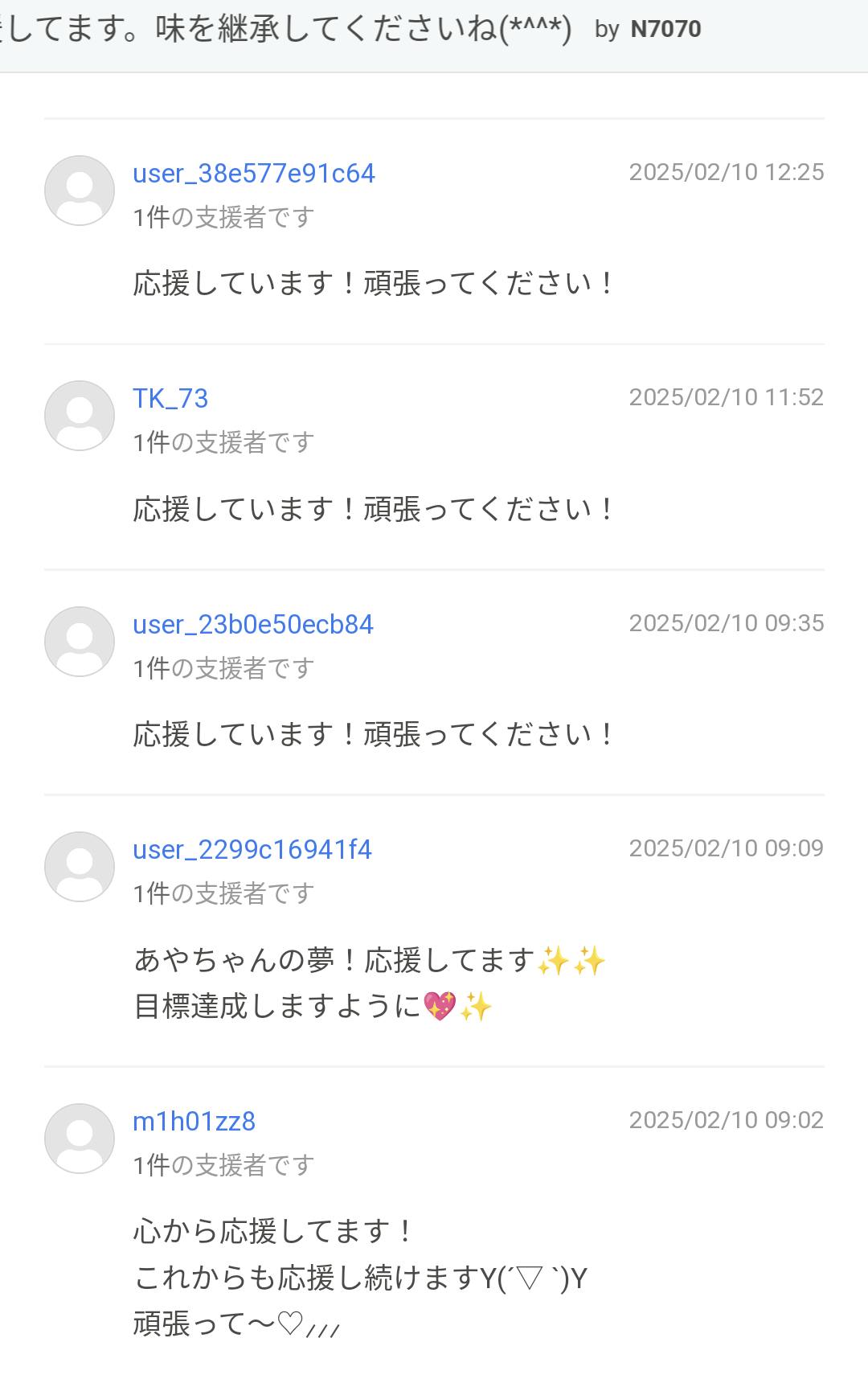Open user_38e577e91c64's profile link
This screenshot has height=1379, width=868.
tap(253, 174)
